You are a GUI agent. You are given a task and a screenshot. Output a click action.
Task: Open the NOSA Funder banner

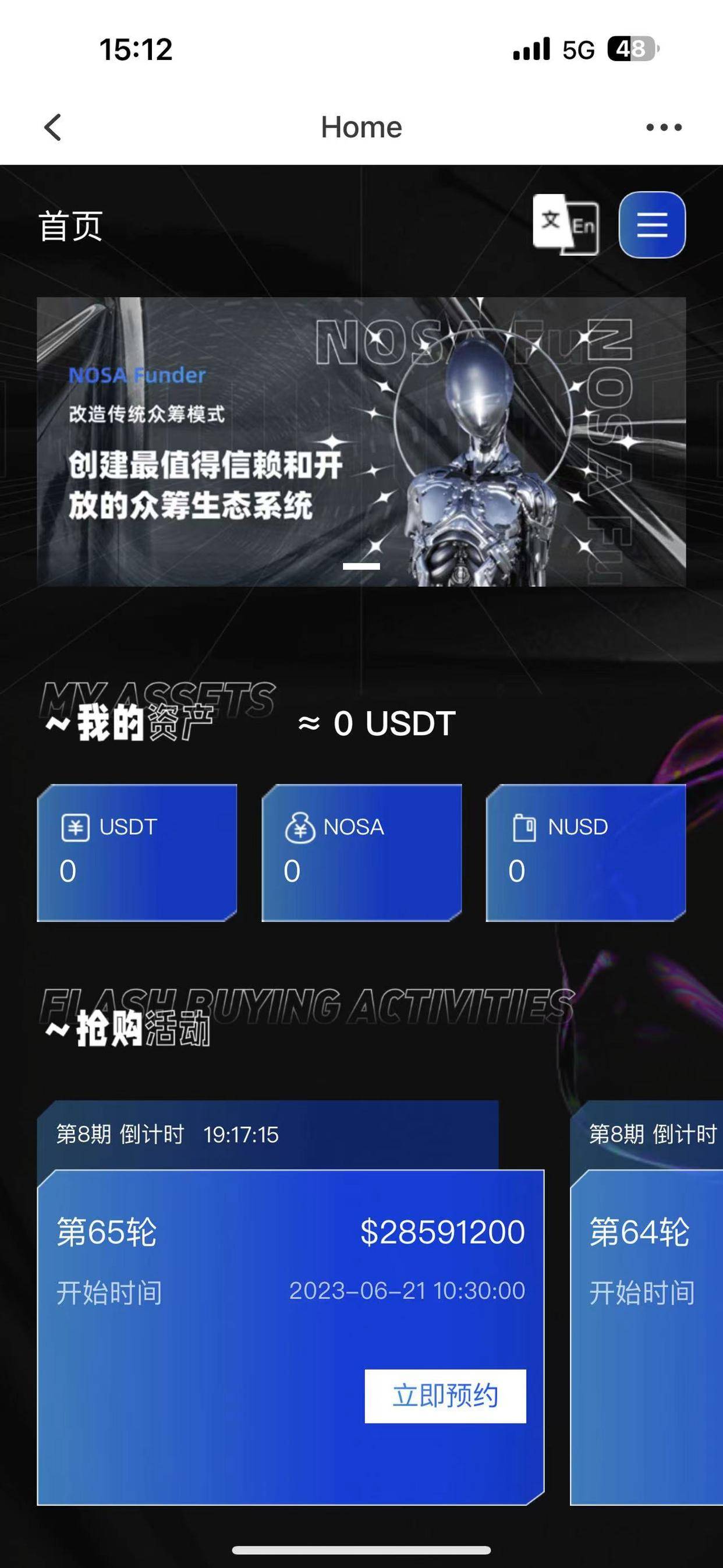[x=361, y=442]
